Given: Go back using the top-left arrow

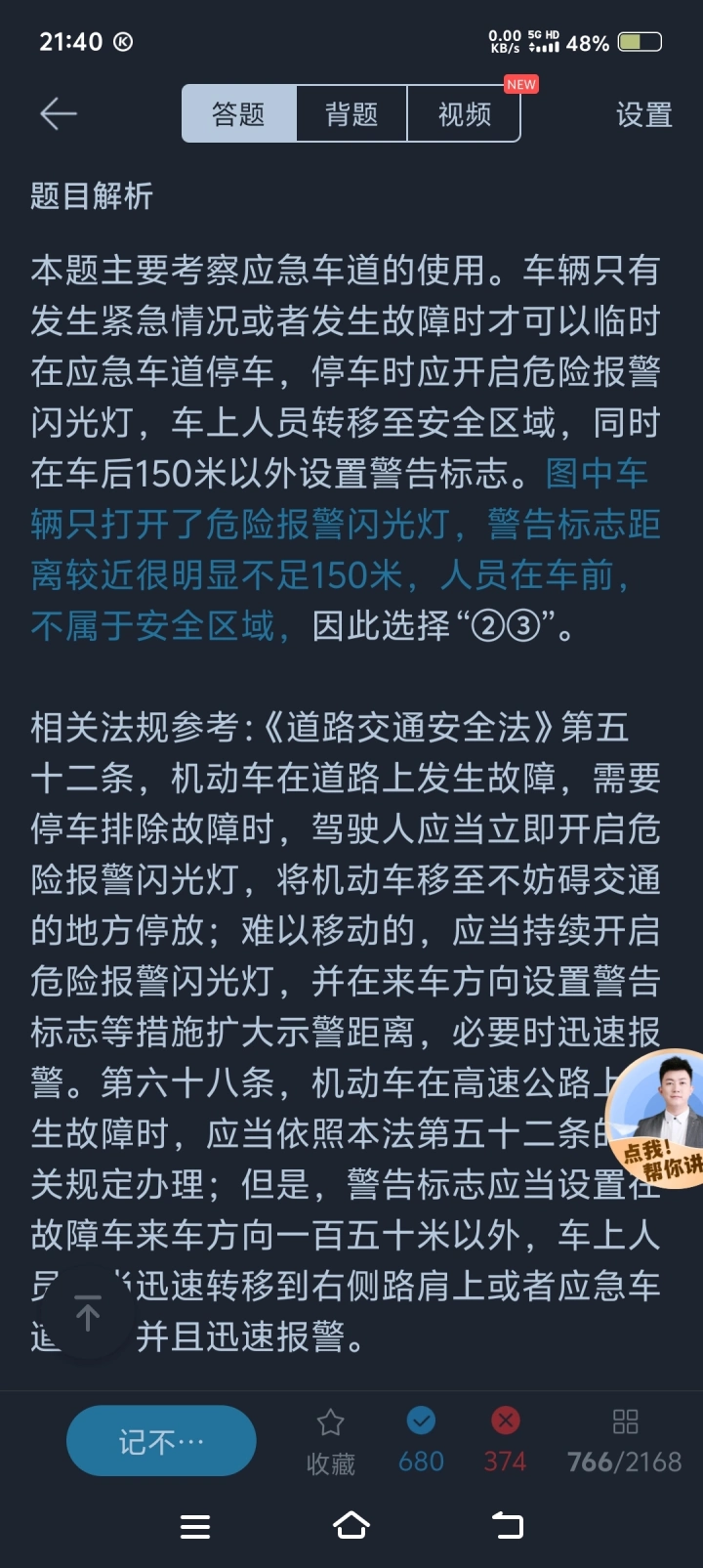Looking at the screenshot, I should coord(59,114).
